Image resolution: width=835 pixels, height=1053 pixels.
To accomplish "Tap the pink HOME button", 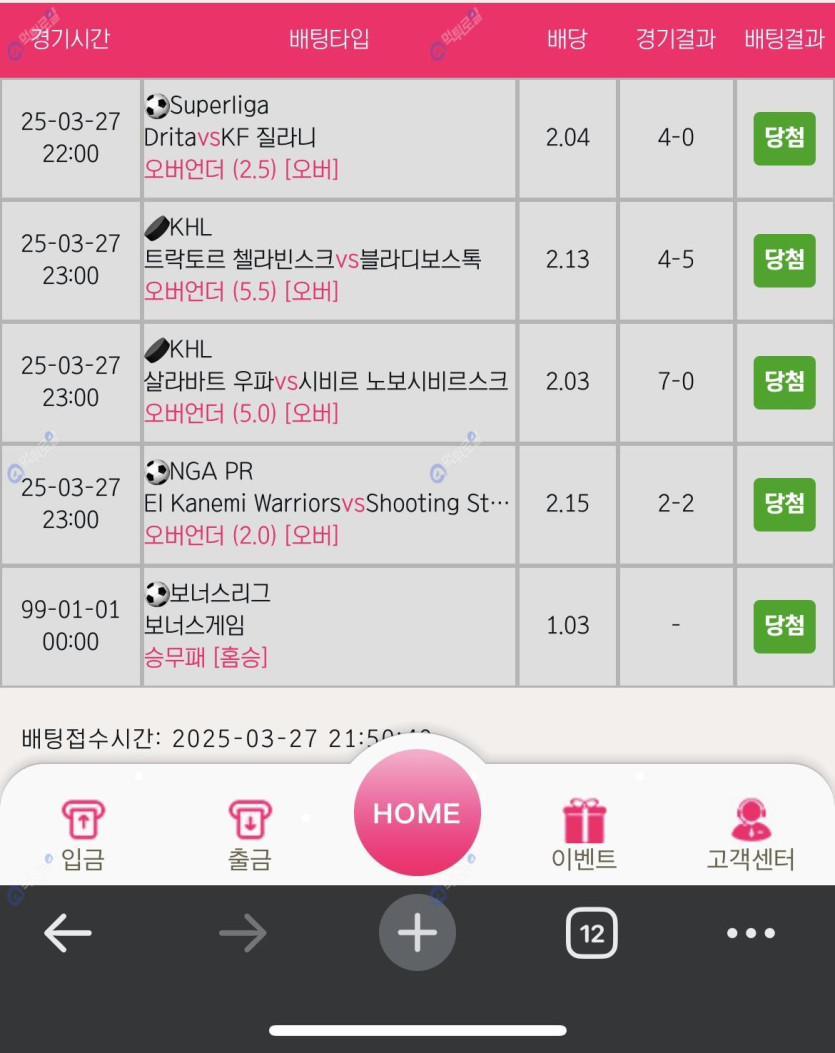I will tap(417, 812).
